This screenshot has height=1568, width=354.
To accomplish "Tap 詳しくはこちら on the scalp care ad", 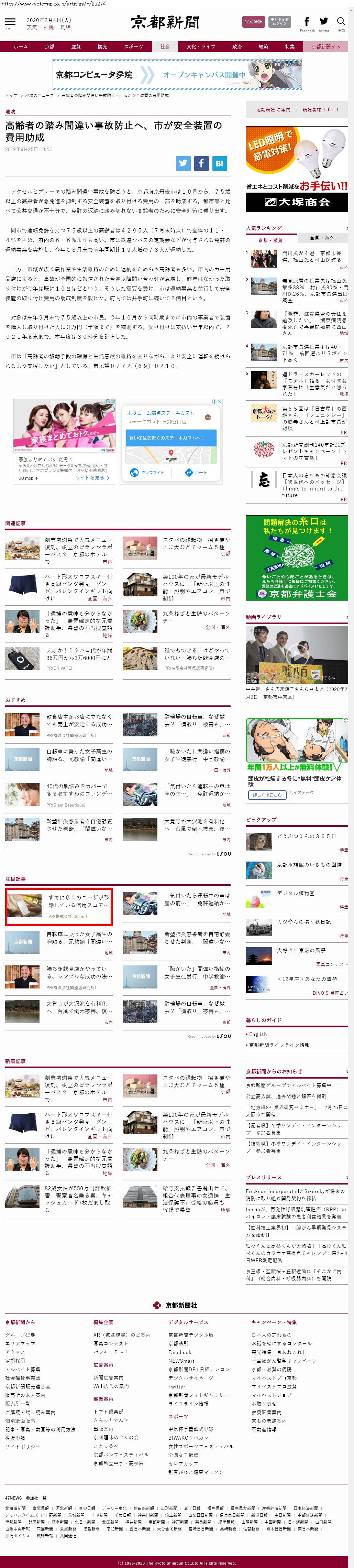I will coord(266,795).
